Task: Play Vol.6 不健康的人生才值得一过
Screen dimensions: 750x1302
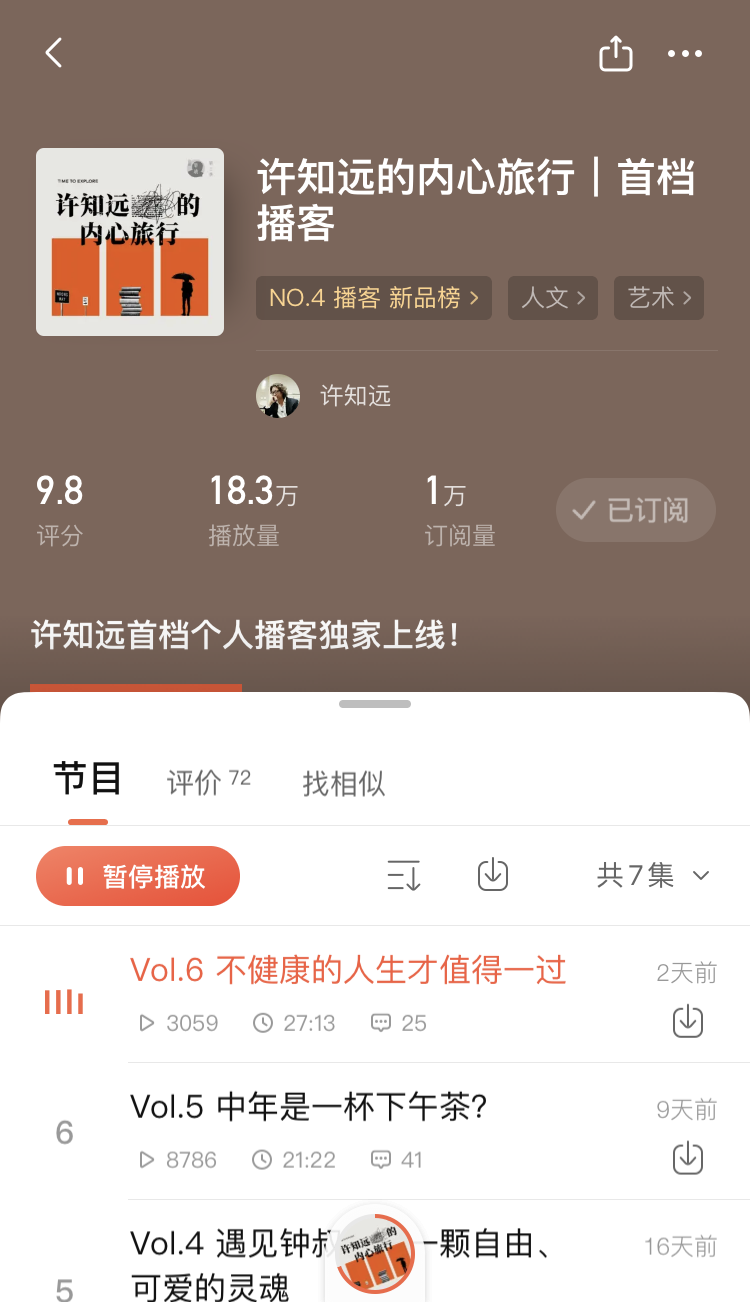Action: (348, 970)
